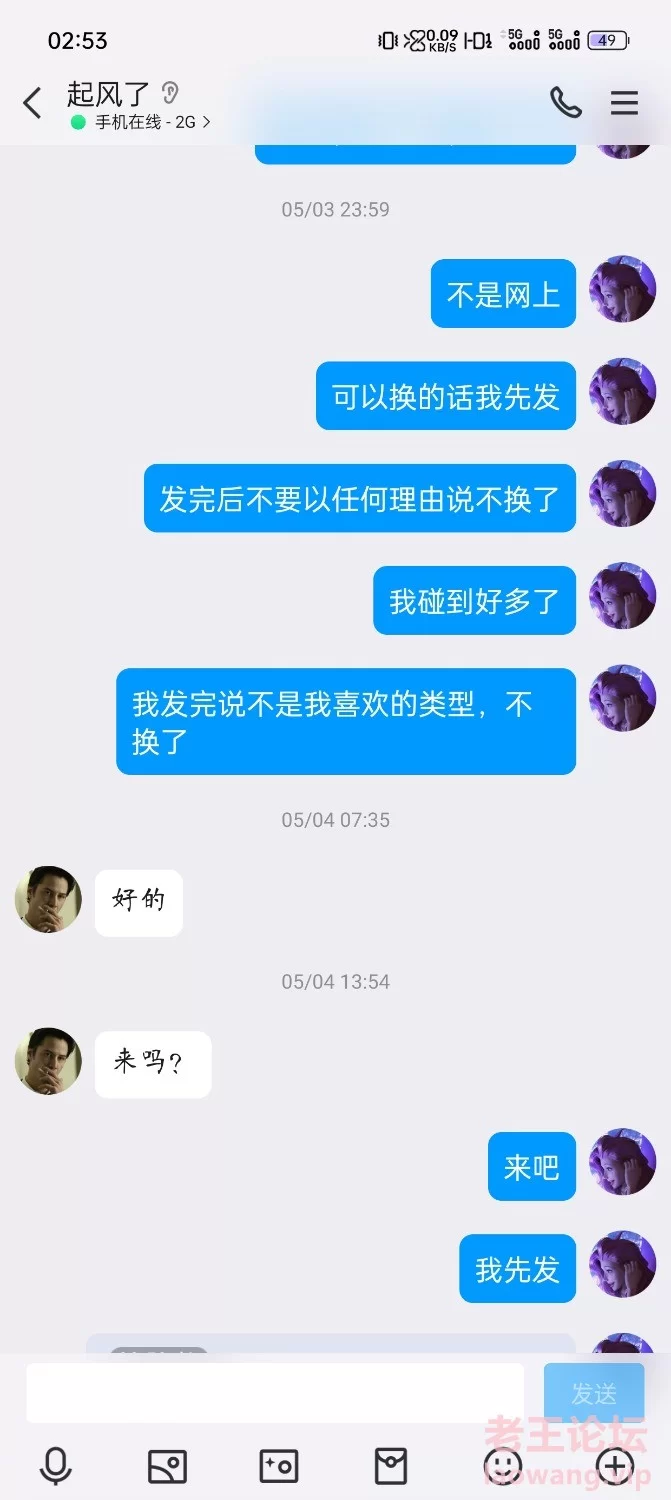This screenshot has width=671, height=1500.
Task: Open my profile picture next to 来吧
Action: (622, 1163)
